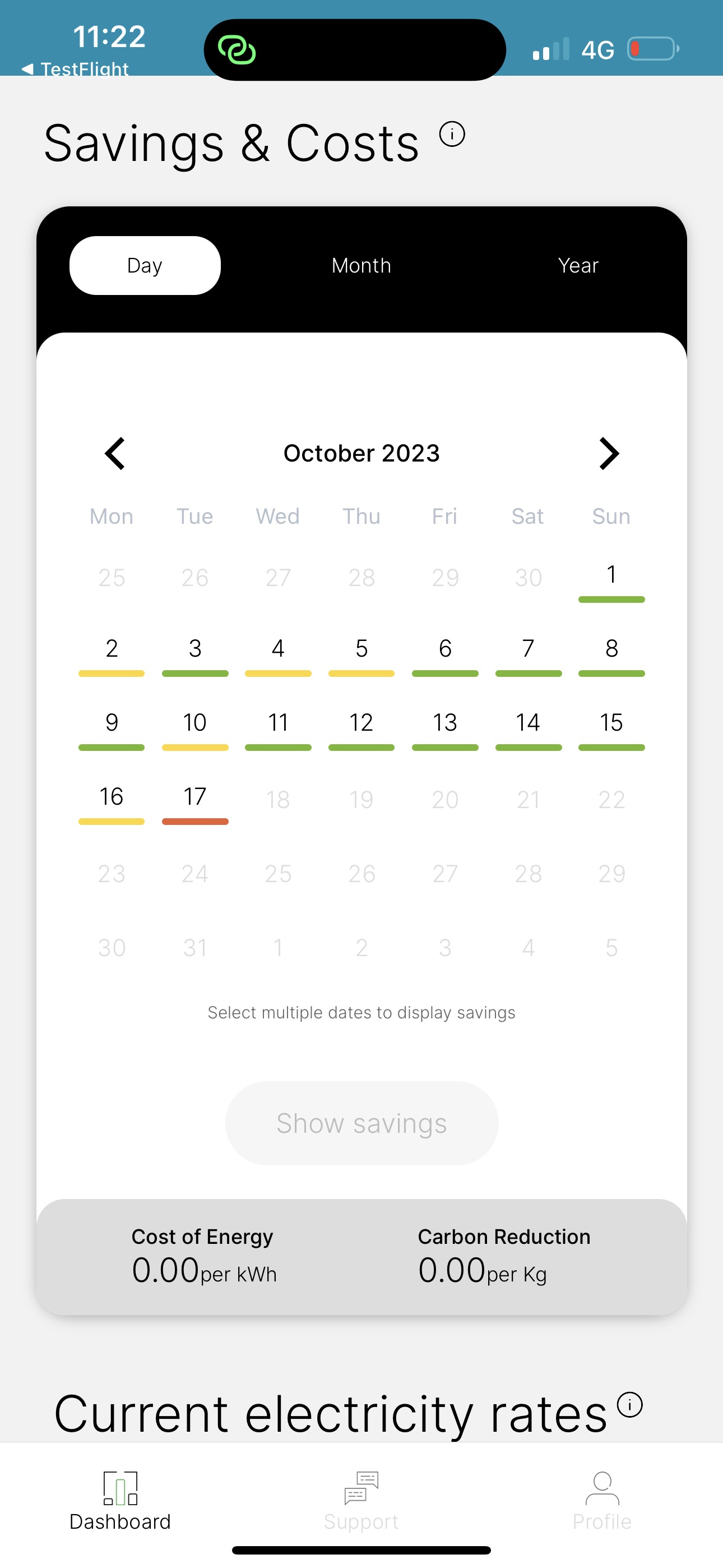Return to TestFlight via the back link
Screen dimensions: 723x1568
(75, 69)
